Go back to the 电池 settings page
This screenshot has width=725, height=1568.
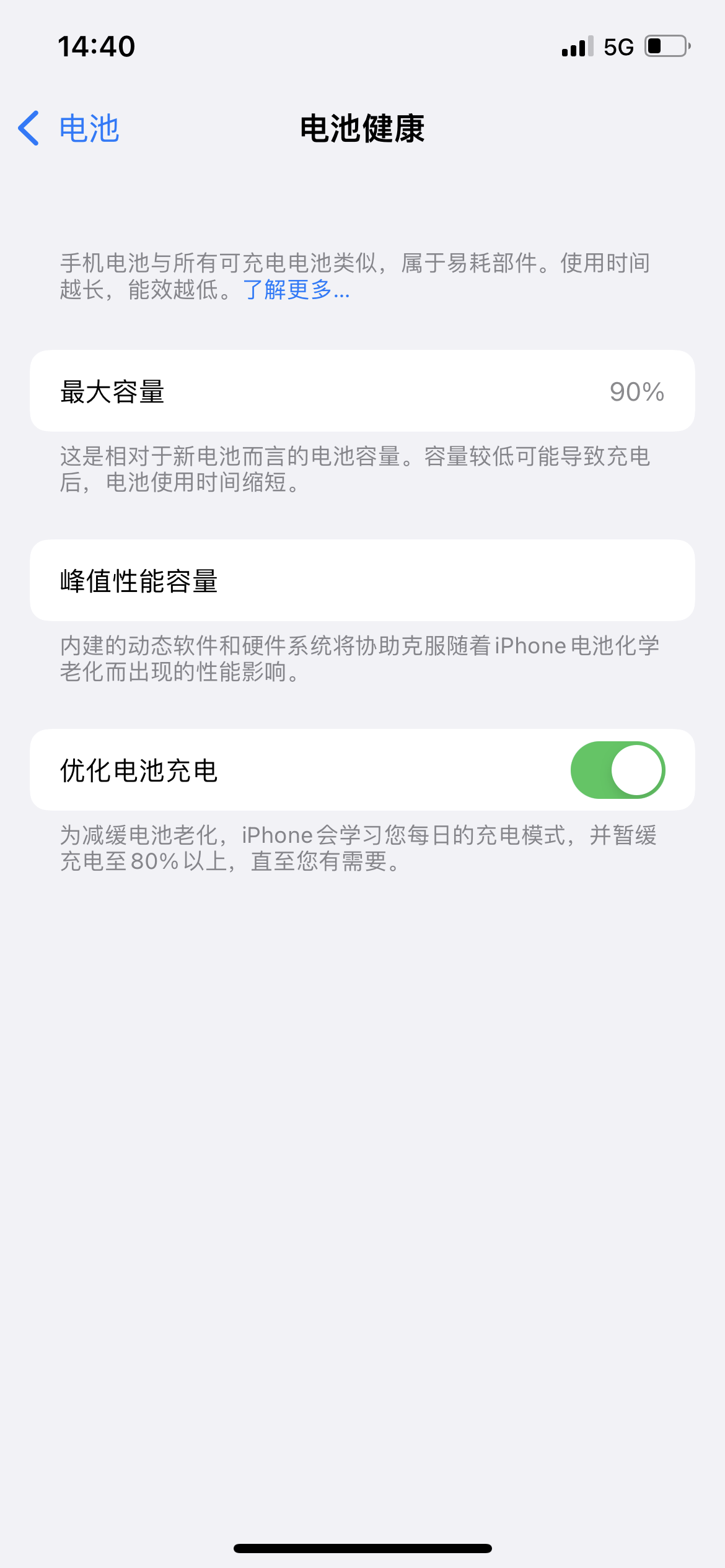(x=69, y=129)
